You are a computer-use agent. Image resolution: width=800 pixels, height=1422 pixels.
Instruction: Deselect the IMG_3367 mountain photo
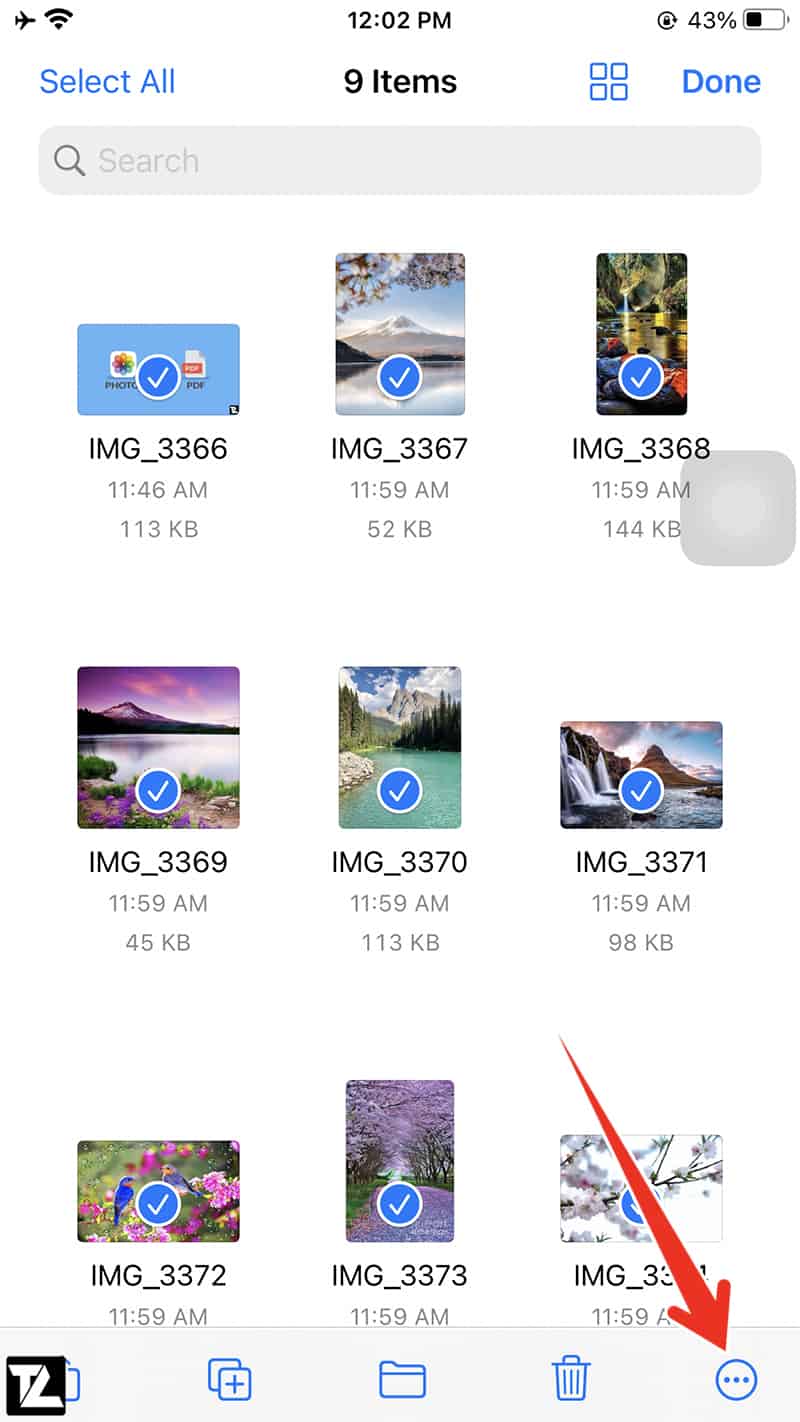400,334
